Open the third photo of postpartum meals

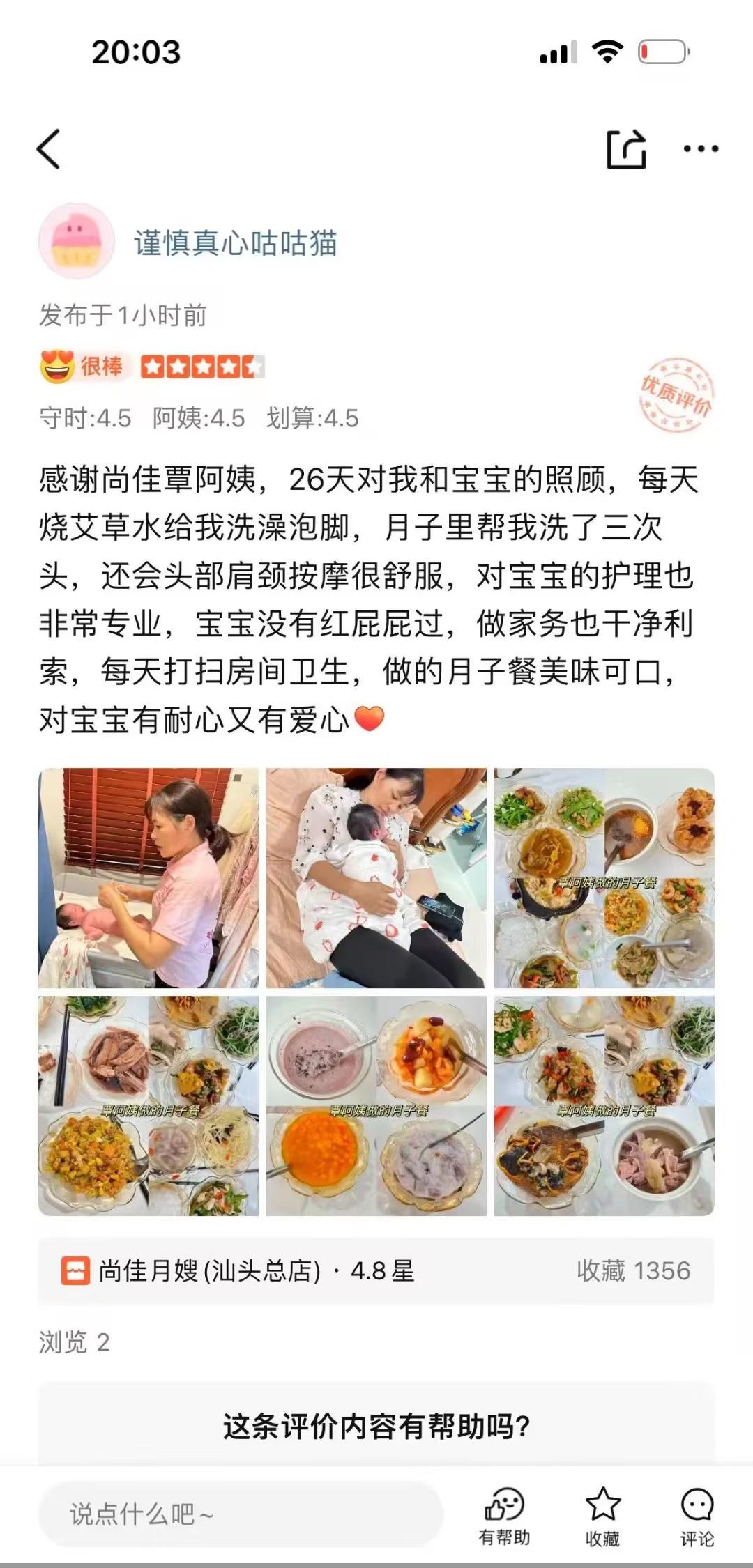(x=604, y=878)
